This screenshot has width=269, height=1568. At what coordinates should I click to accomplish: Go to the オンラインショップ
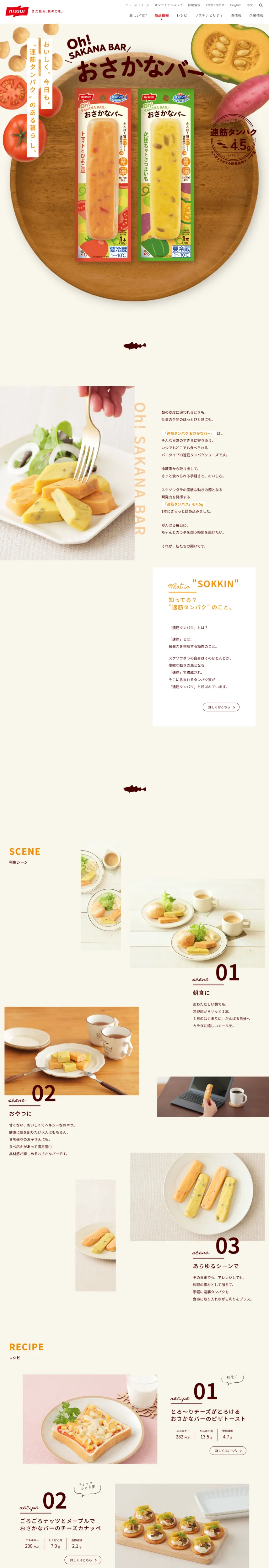169,5
